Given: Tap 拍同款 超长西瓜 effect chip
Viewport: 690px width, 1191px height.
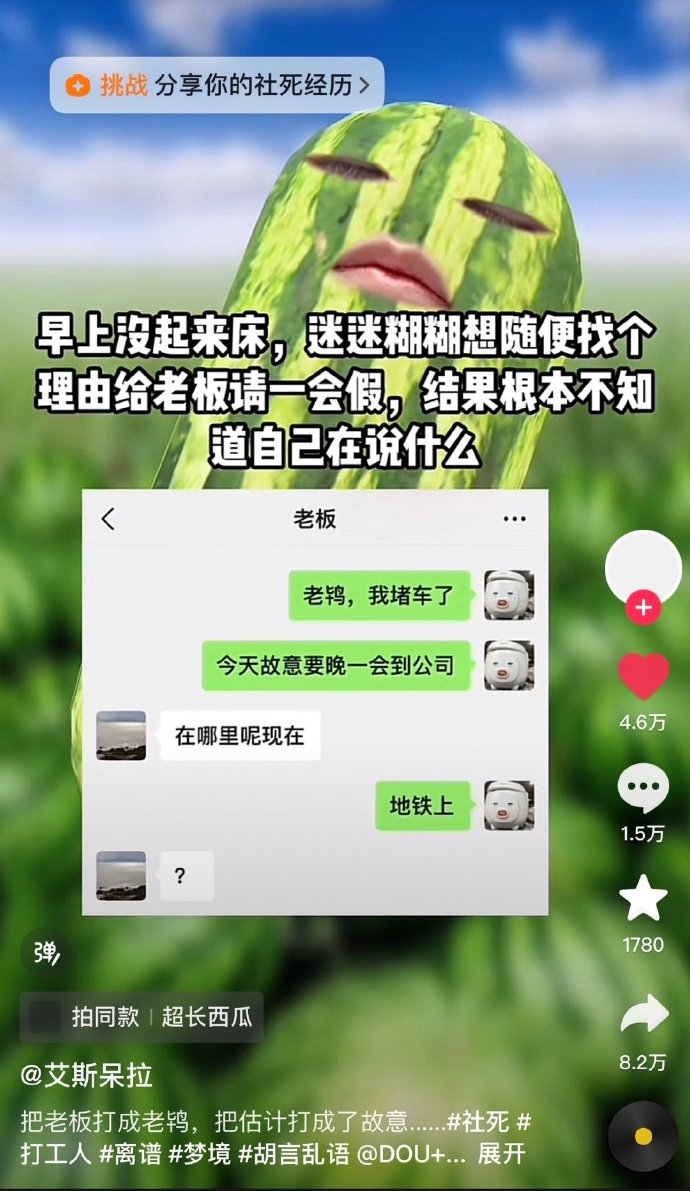Looking at the screenshot, I should coord(142,1018).
